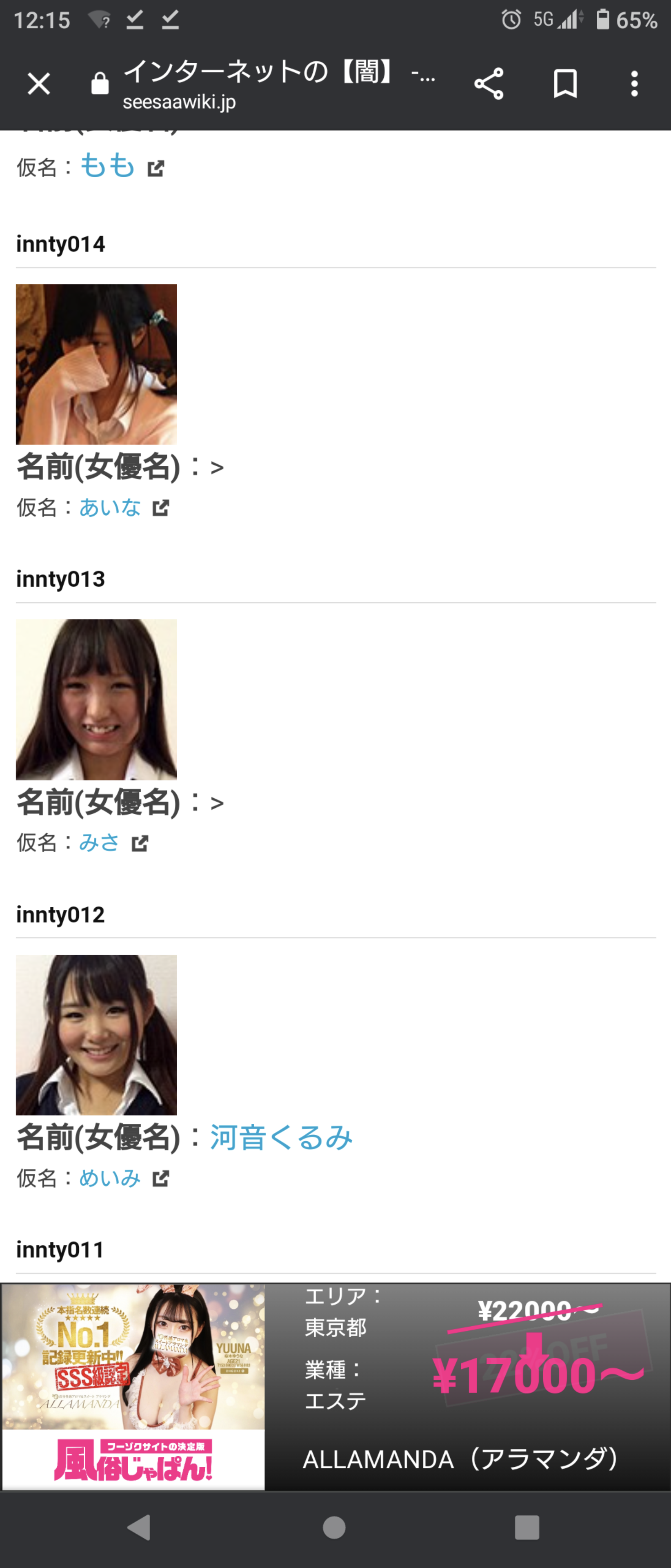Open the browser overflow menu
The width and height of the screenshot is (671, 1568).
[634, 84]
